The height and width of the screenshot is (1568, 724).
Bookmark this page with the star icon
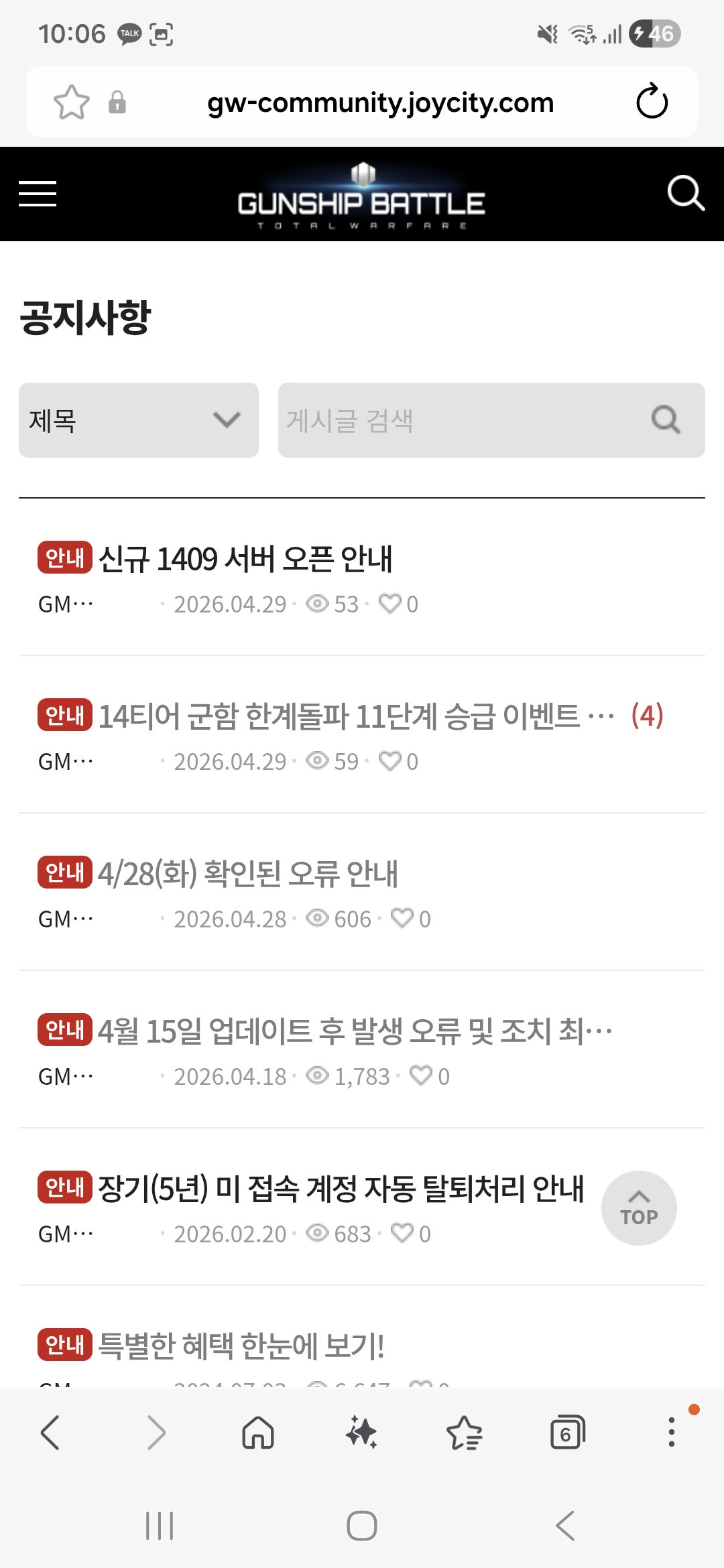point(71,102)
